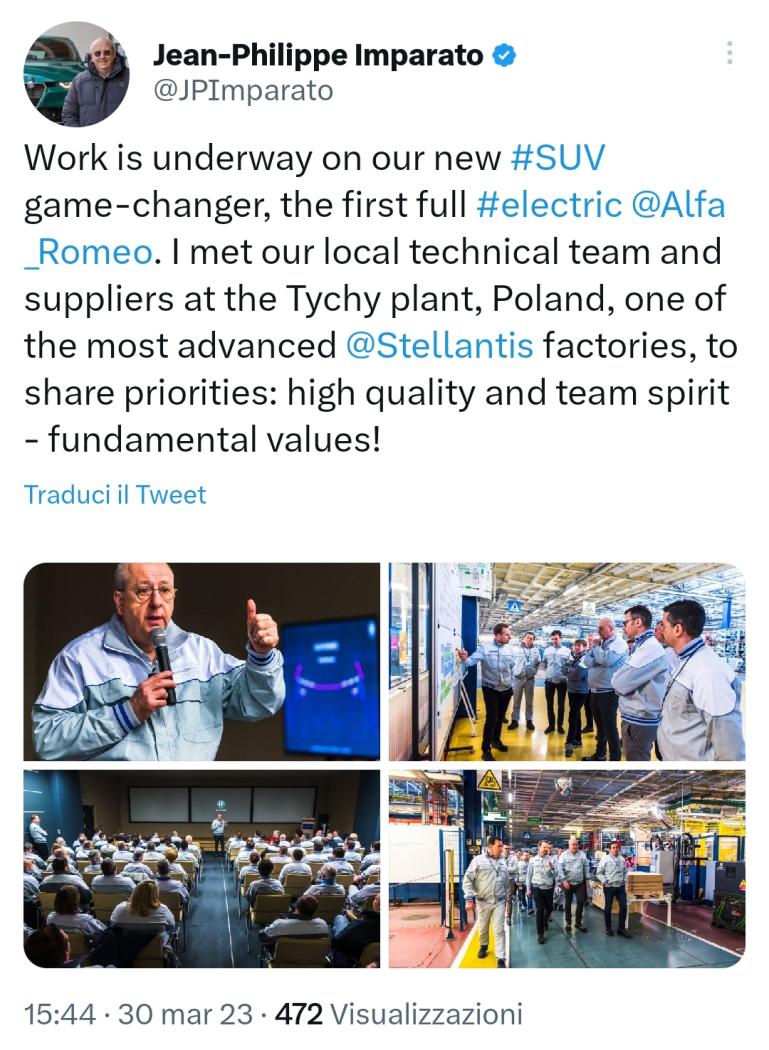The image size is (769, 1050).
Task: Open Jean-Philippe Imparato's profile picture
Action: pyautogui.click(x=76, y=75)
